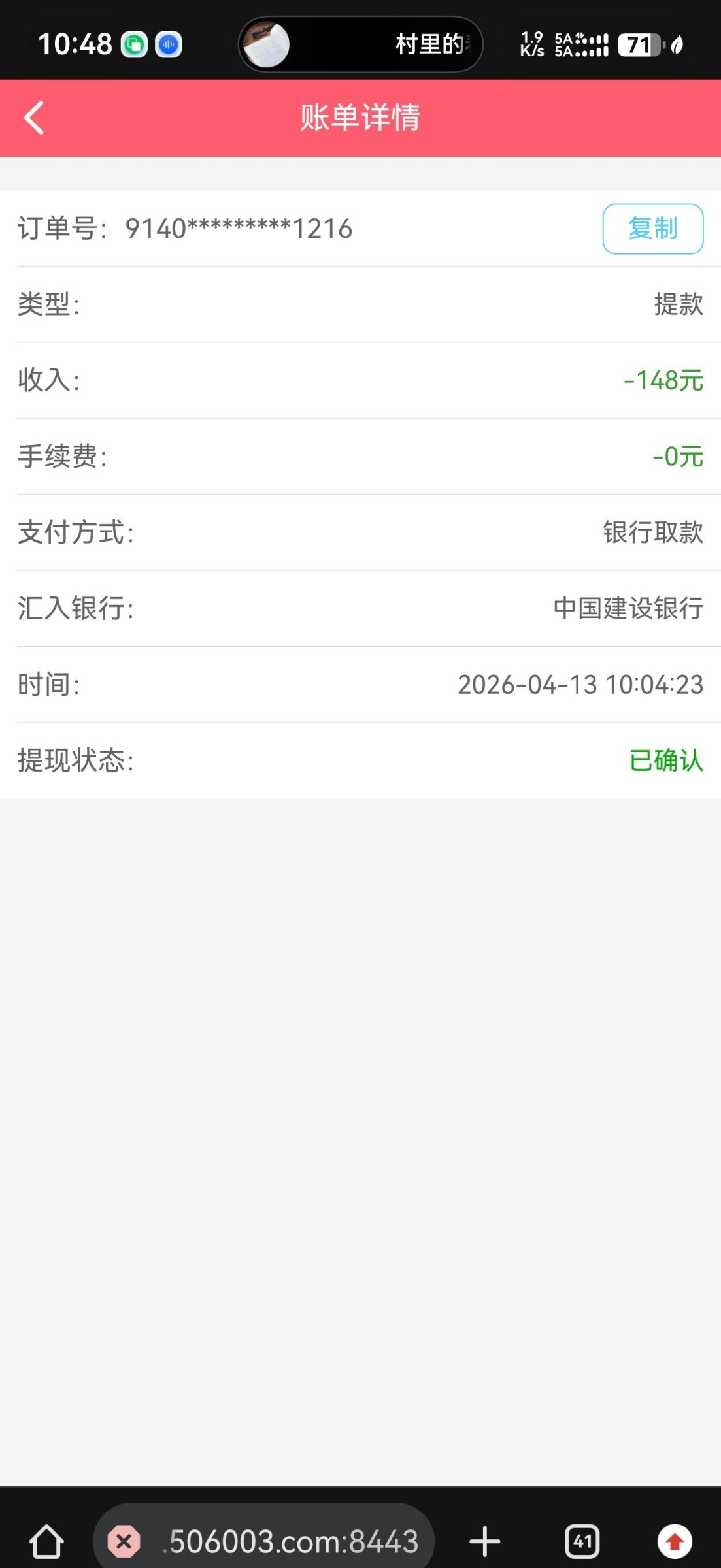Show the 41 open tabs
The image size is (721, 1568).
coord(582,1541)
